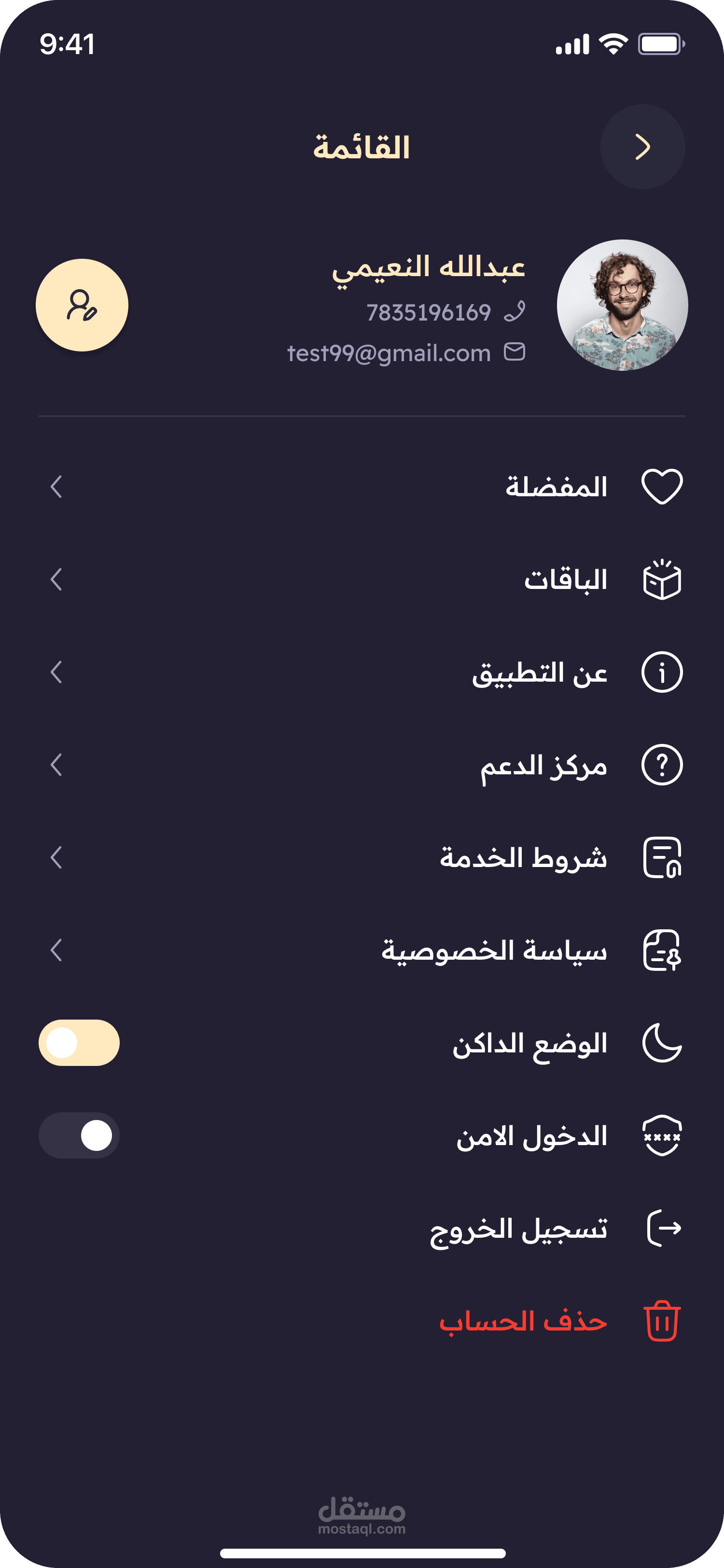Edit profile with the round yellow button

82,305
